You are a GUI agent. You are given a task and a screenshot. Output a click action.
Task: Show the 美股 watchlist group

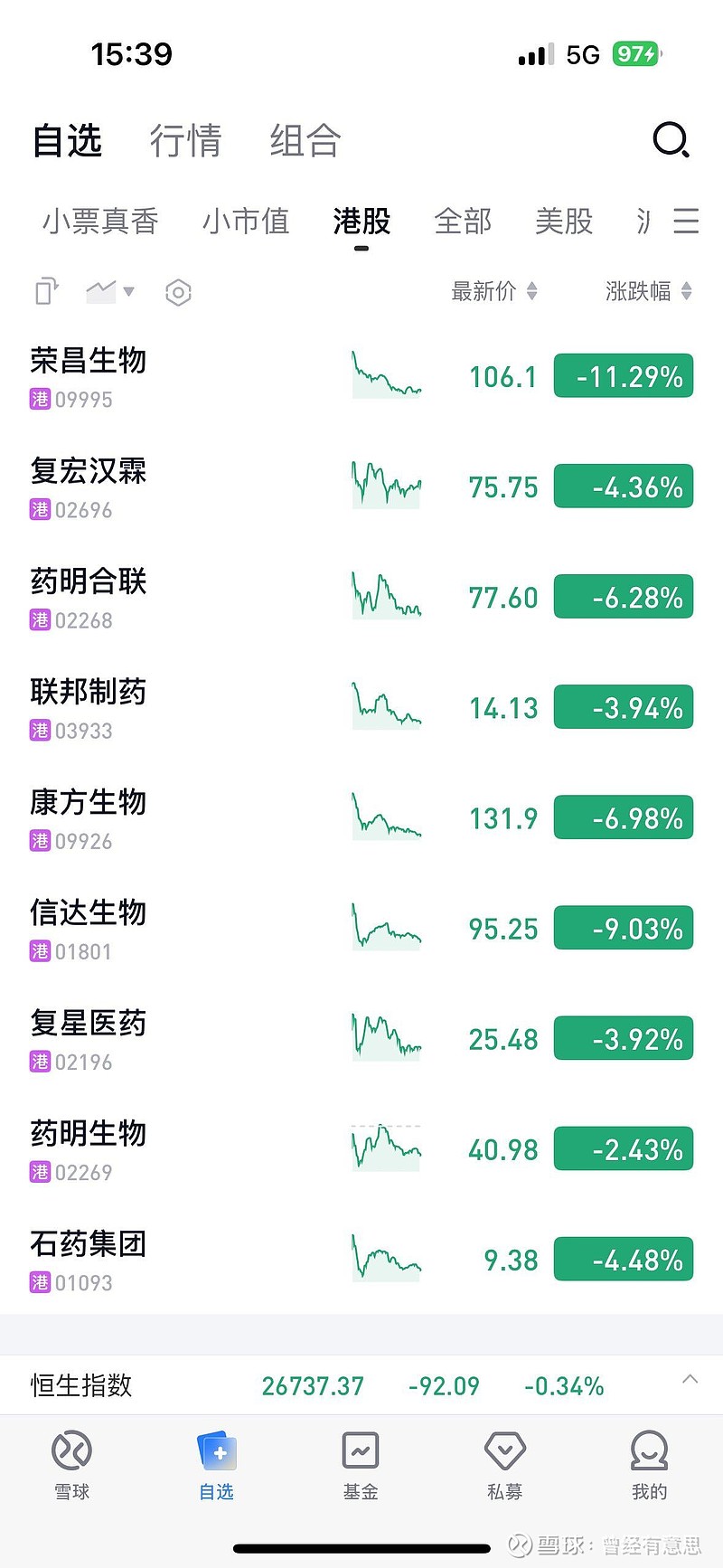click(564, 221)
